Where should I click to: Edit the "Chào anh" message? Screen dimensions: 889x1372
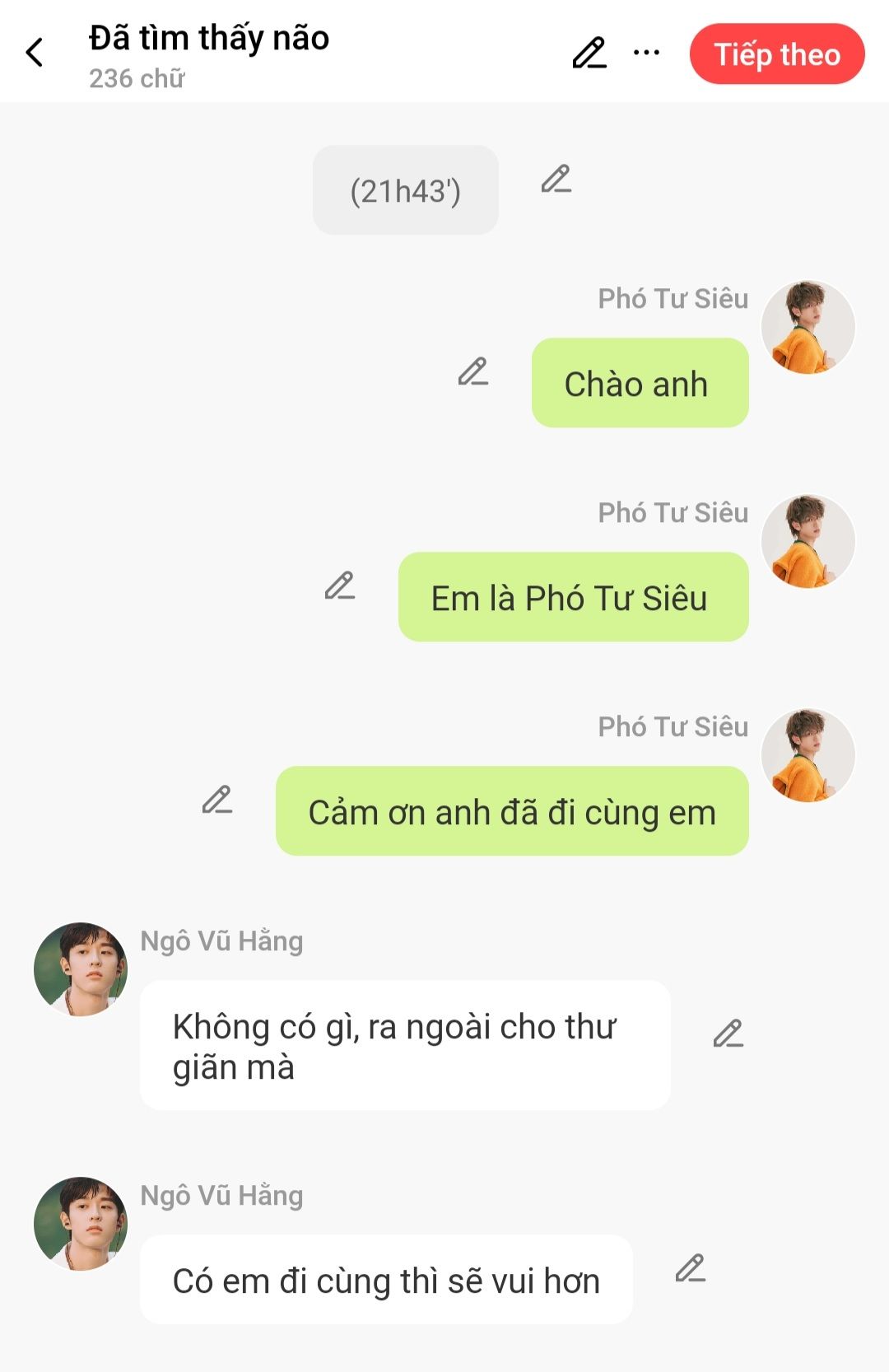(x=473, y=371)
